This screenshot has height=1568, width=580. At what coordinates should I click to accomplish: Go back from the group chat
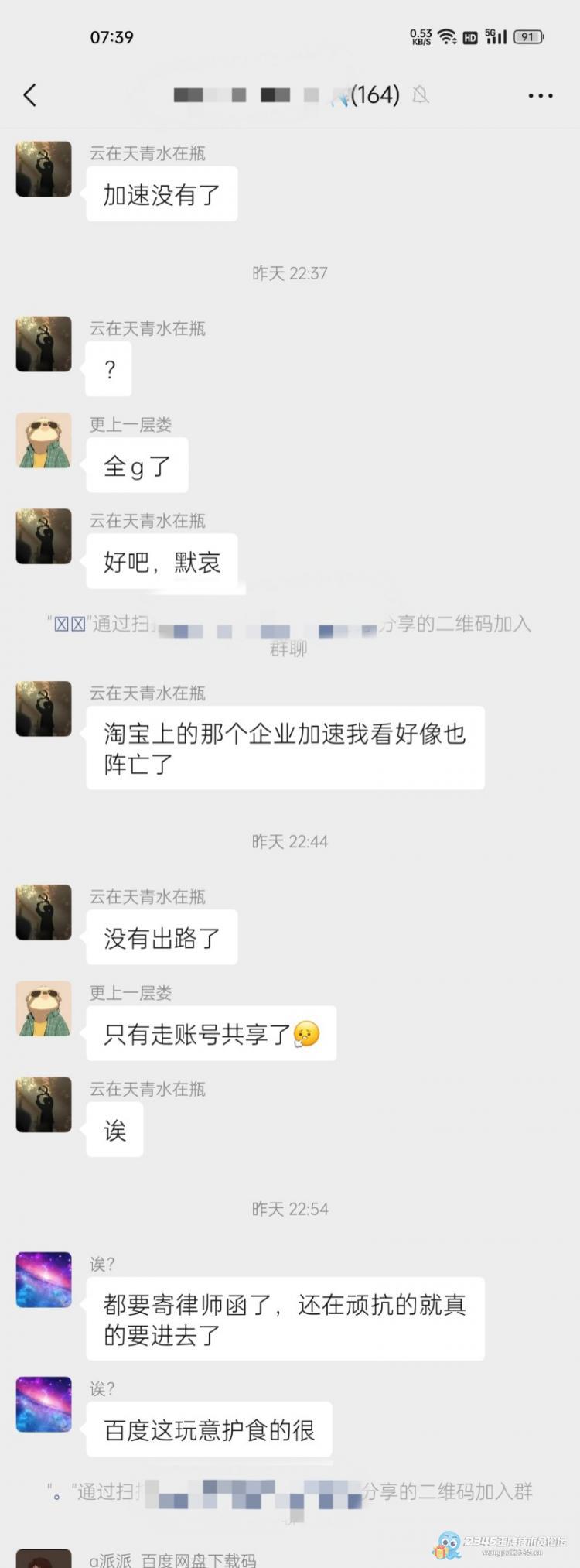coord(30,95)
